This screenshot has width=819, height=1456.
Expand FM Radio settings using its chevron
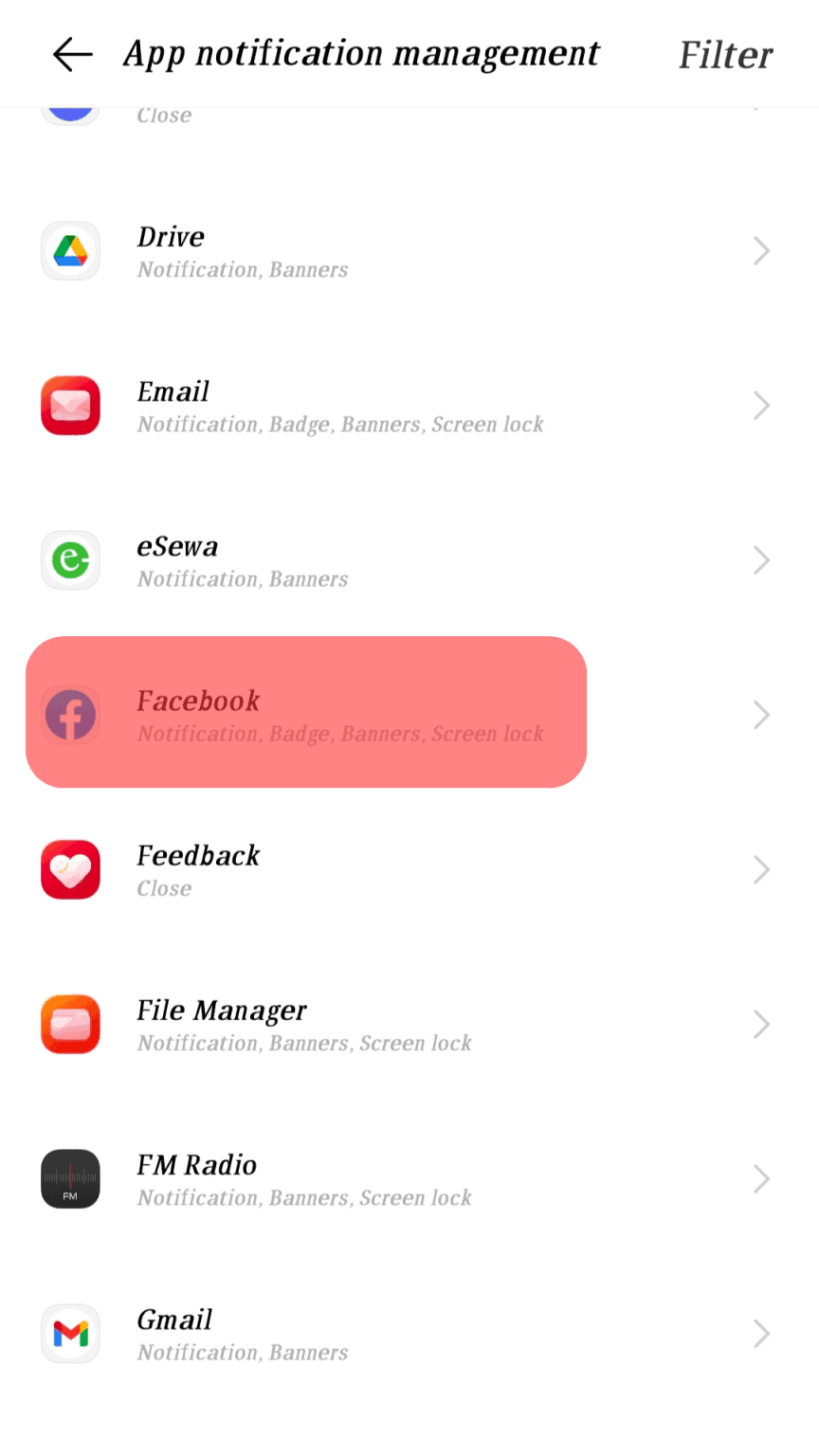click(763, 1178)
